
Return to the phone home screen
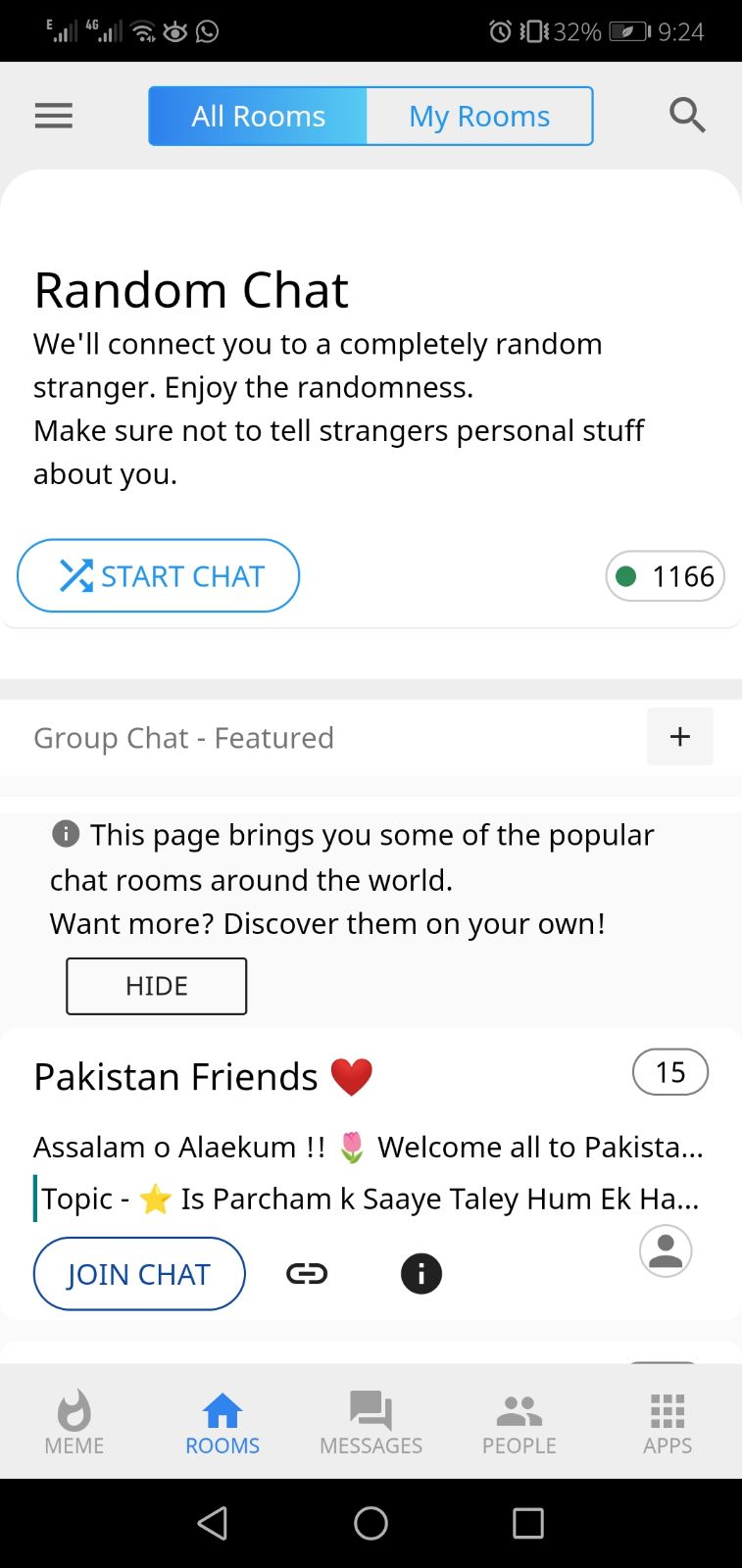click(371, 1523)
